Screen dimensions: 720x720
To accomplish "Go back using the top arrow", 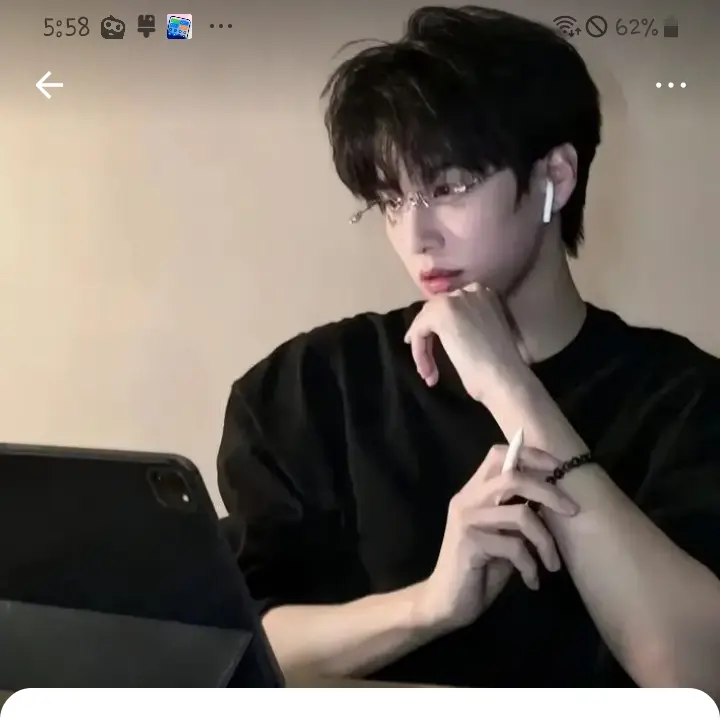I will point(49,86).
